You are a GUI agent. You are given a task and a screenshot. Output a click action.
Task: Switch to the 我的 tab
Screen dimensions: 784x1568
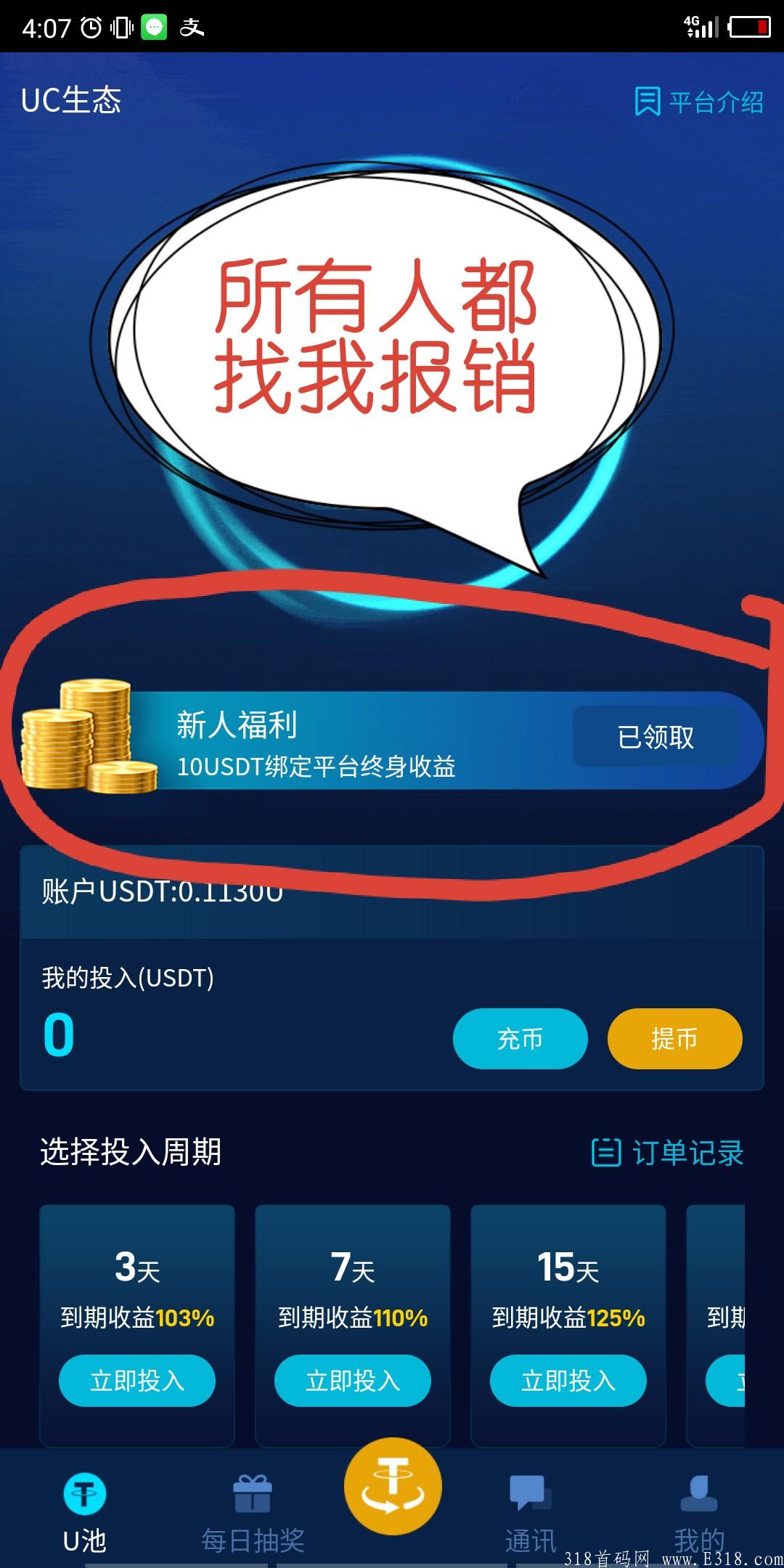[x=698, y=1514]
